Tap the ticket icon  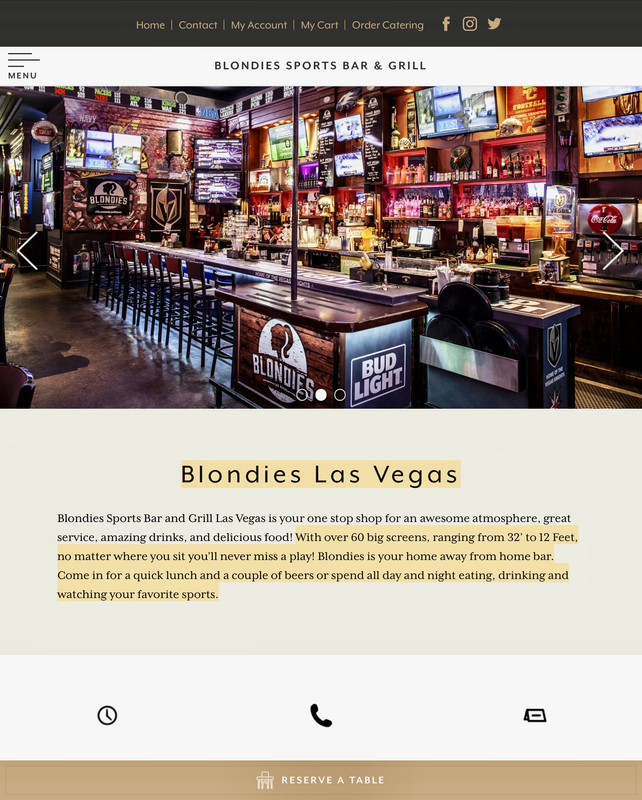coord(535,715)
